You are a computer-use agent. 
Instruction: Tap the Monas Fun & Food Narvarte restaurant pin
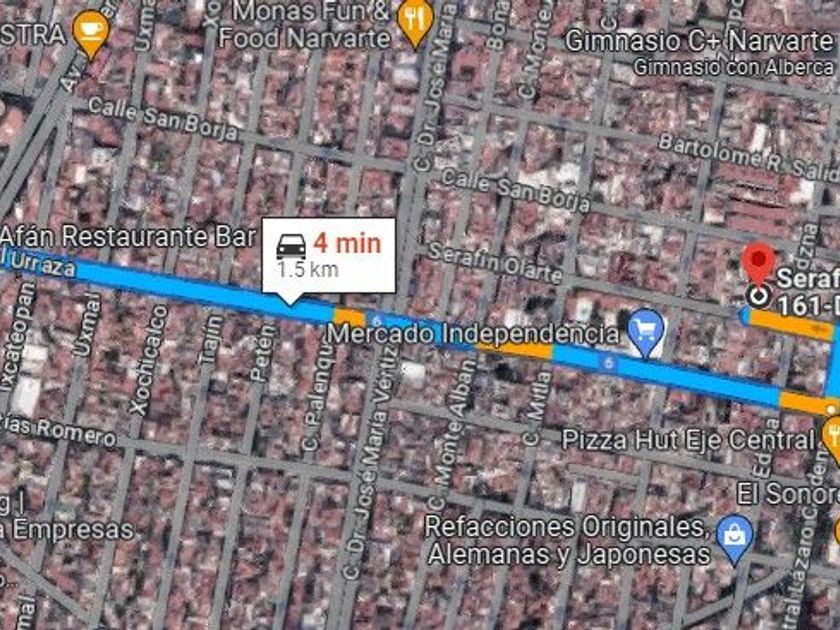[414, 21]
